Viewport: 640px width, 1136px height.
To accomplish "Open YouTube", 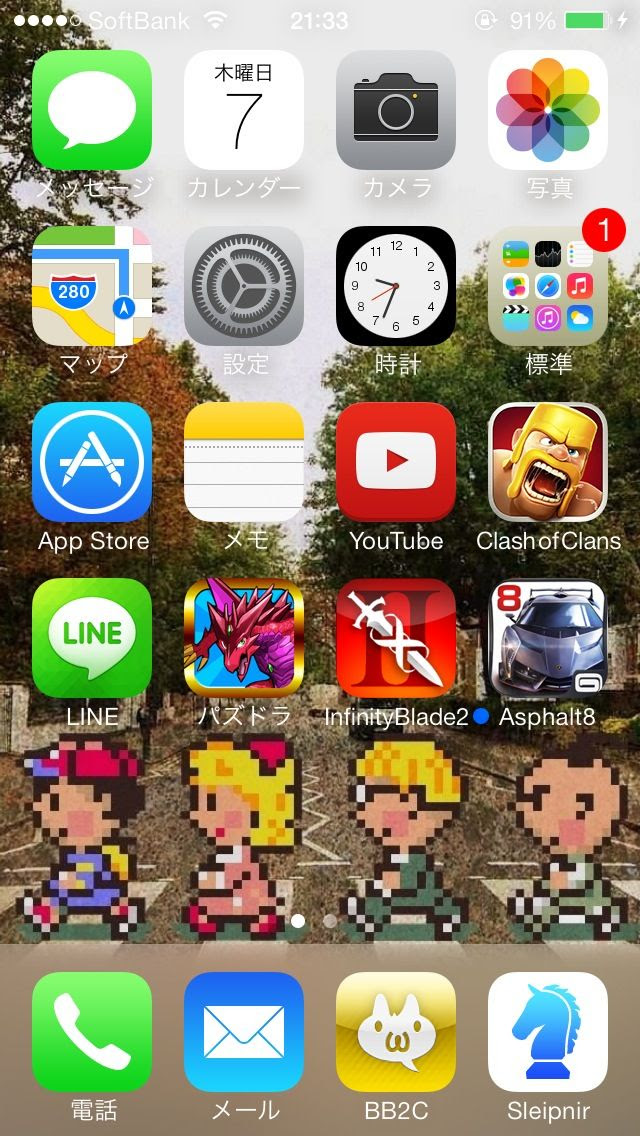I will [x=396, y=462].
